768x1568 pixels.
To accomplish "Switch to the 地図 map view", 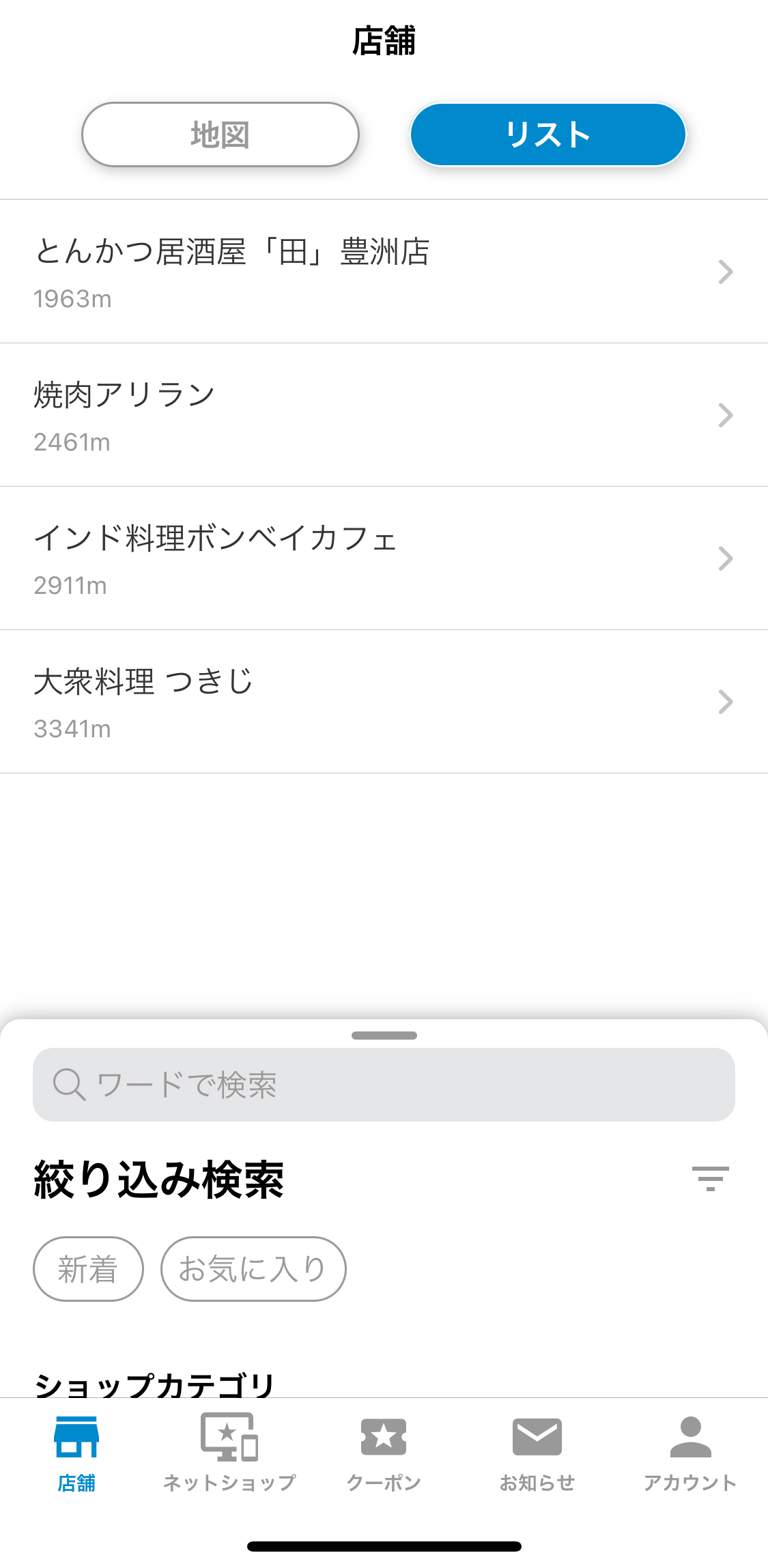I will point(220,134).
